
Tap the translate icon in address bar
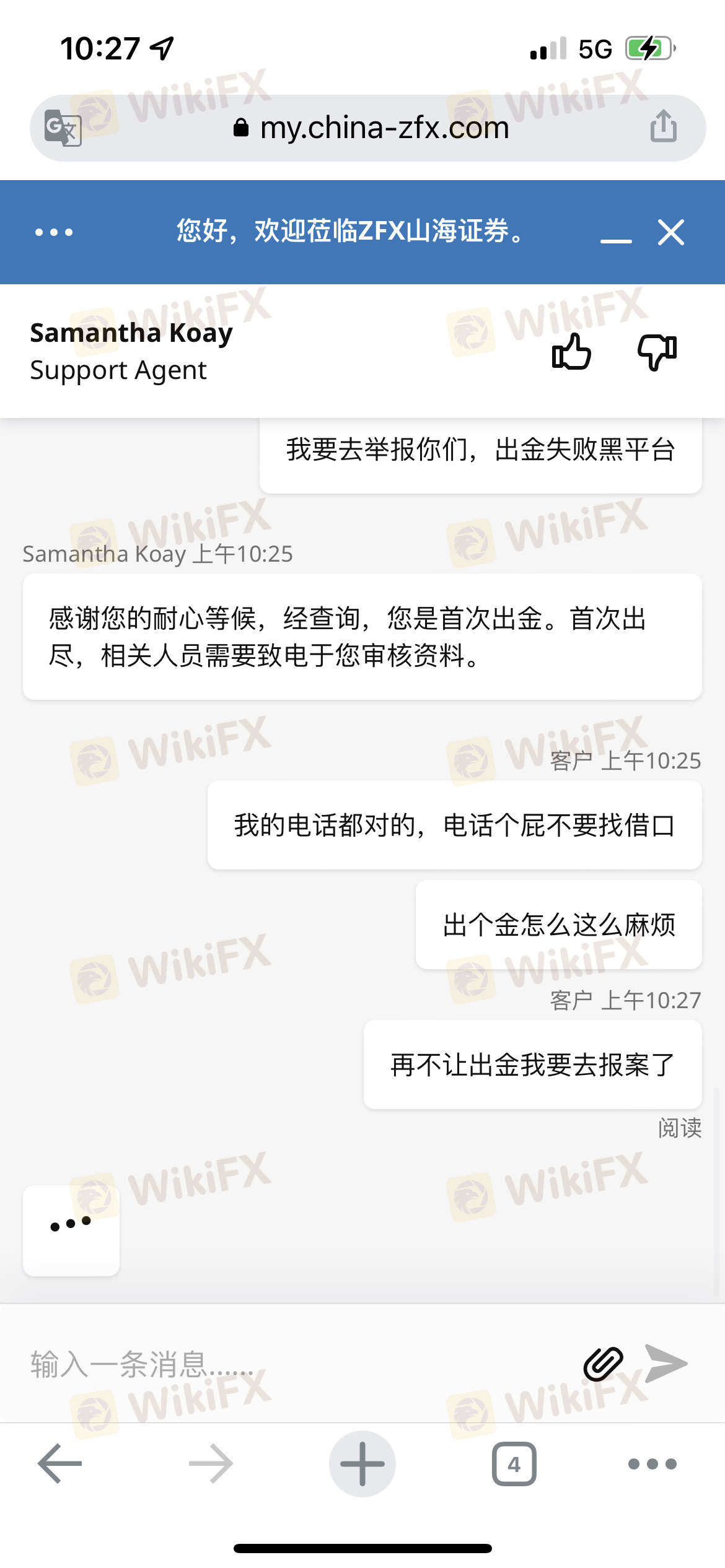(63, 128)
